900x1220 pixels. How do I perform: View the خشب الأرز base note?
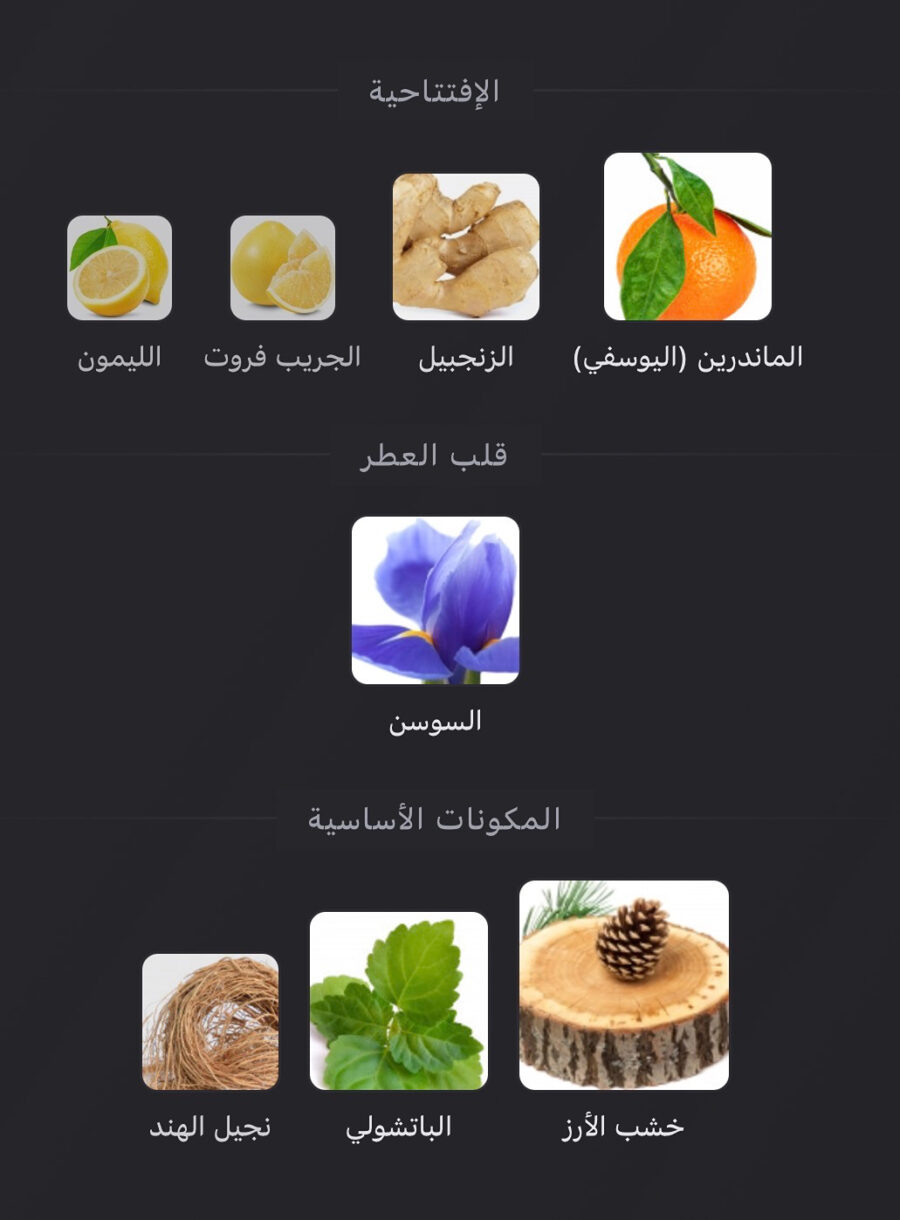click(624, 985)
